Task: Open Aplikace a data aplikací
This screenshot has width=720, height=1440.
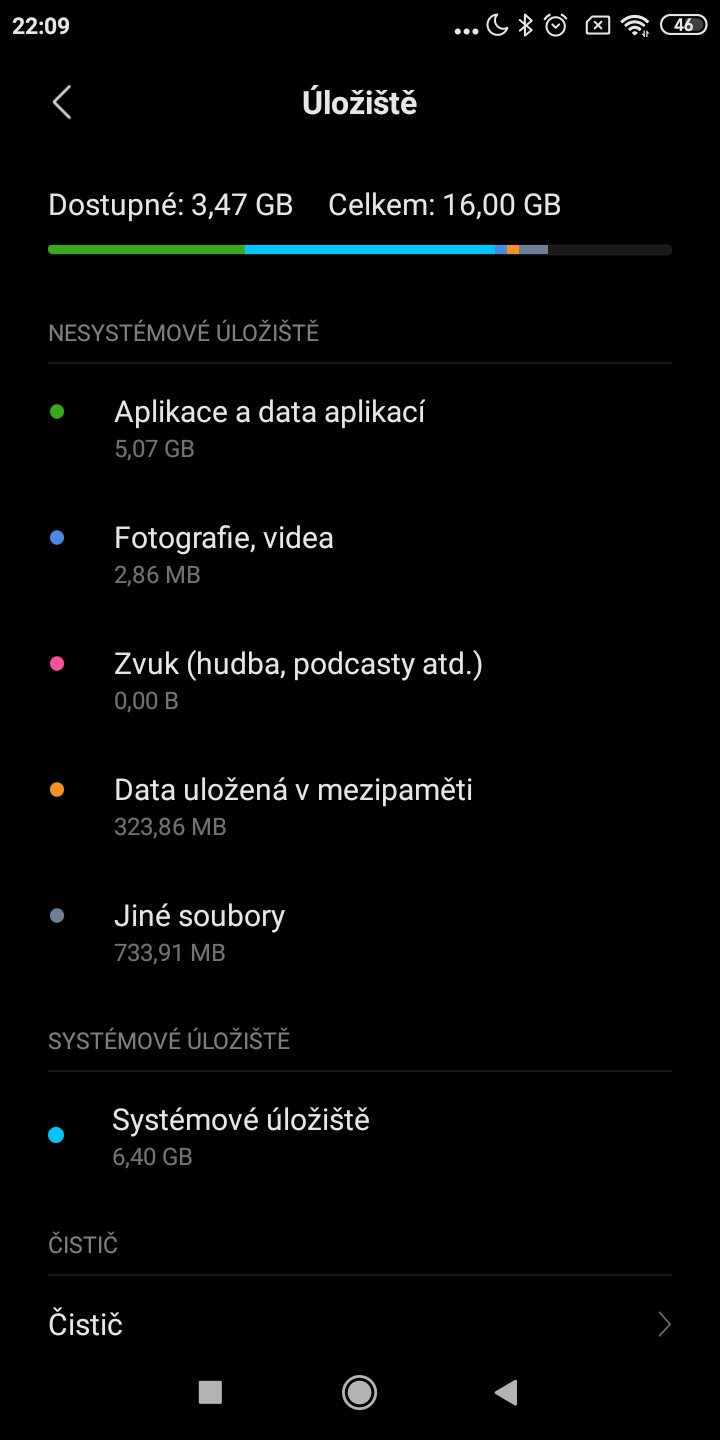Action: click(360, 428)
